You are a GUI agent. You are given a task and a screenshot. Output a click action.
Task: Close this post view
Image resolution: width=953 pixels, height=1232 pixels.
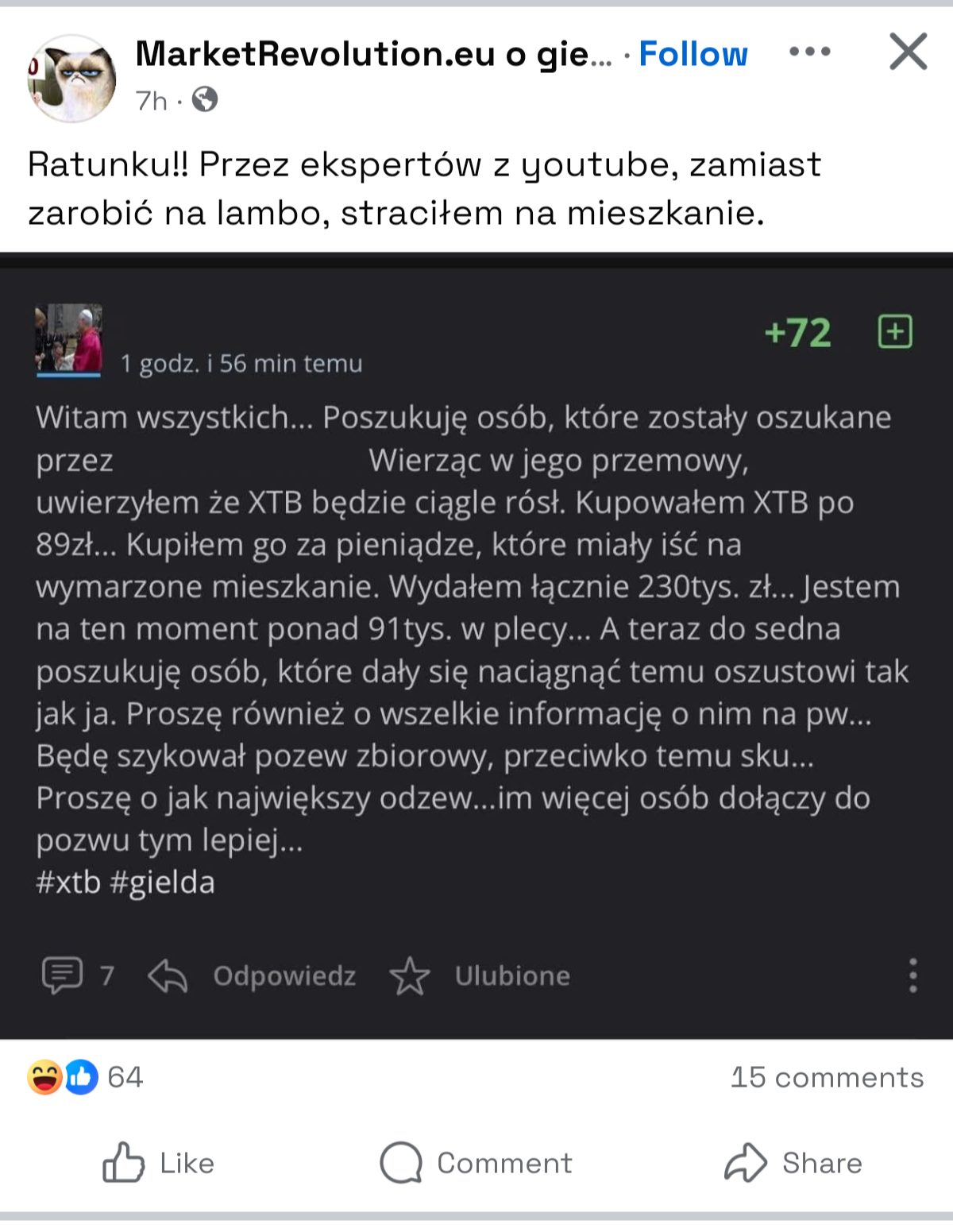pos(908,52)
